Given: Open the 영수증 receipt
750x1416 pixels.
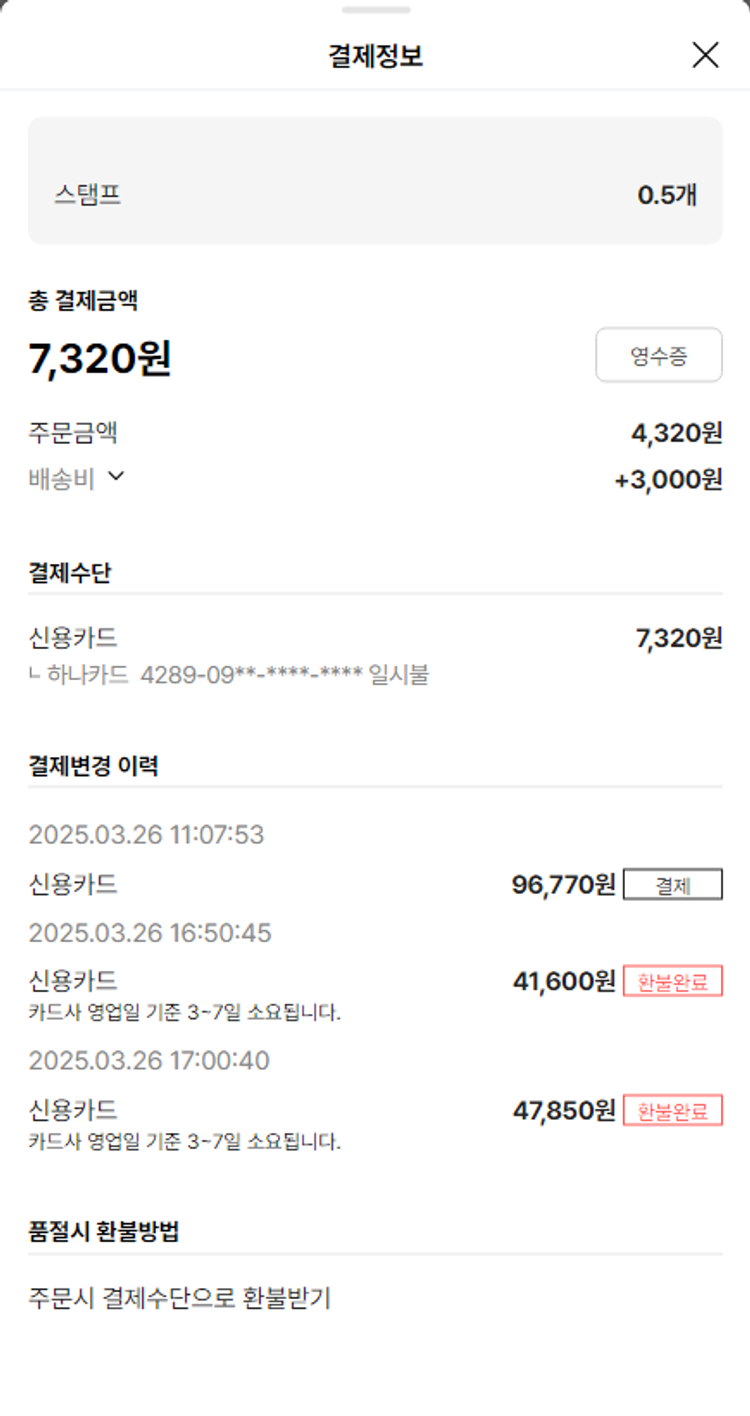Looking at the screenshot, I should (x=658, y=355).
